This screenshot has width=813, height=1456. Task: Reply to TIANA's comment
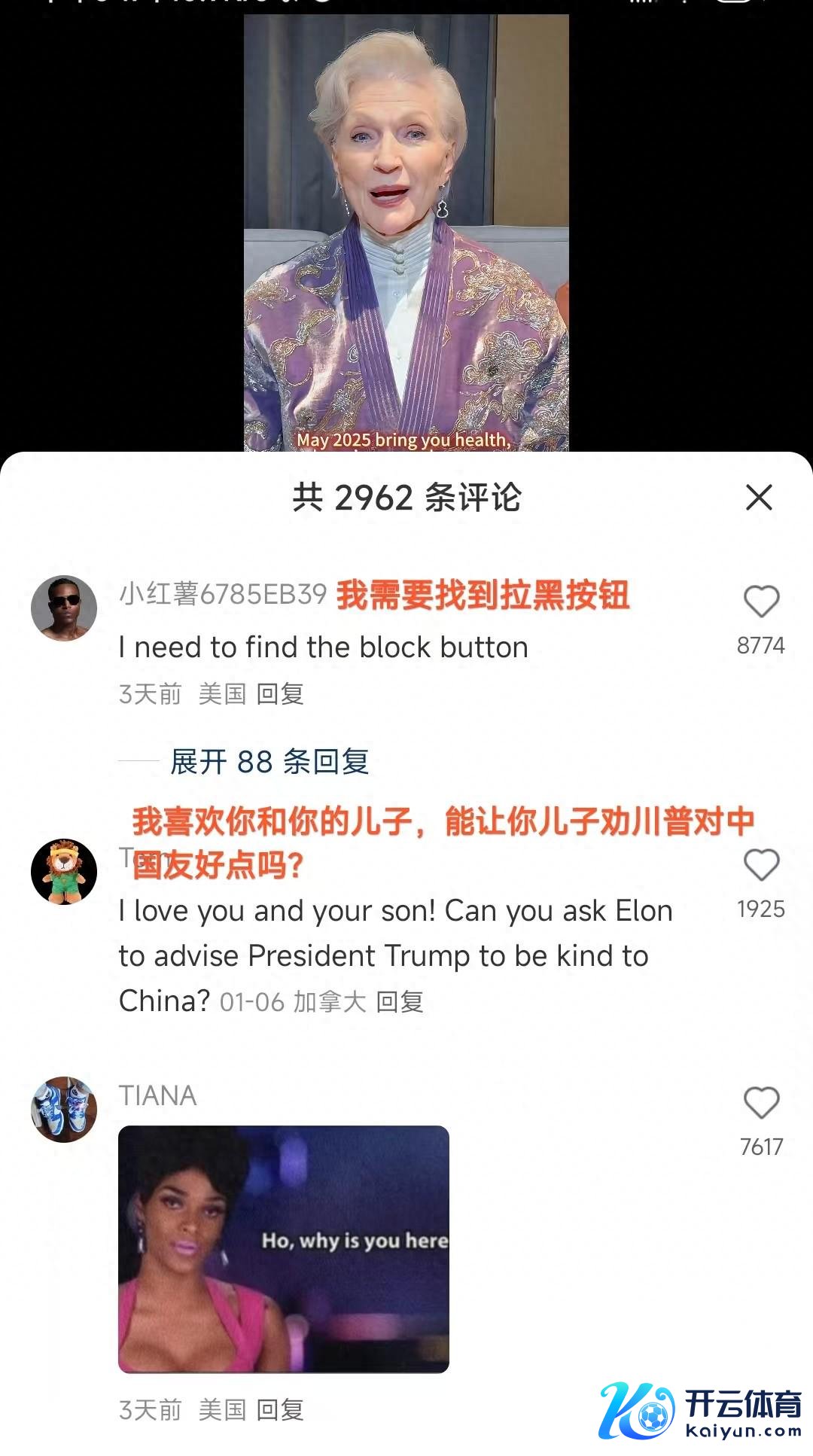[x=280, y=1409]
